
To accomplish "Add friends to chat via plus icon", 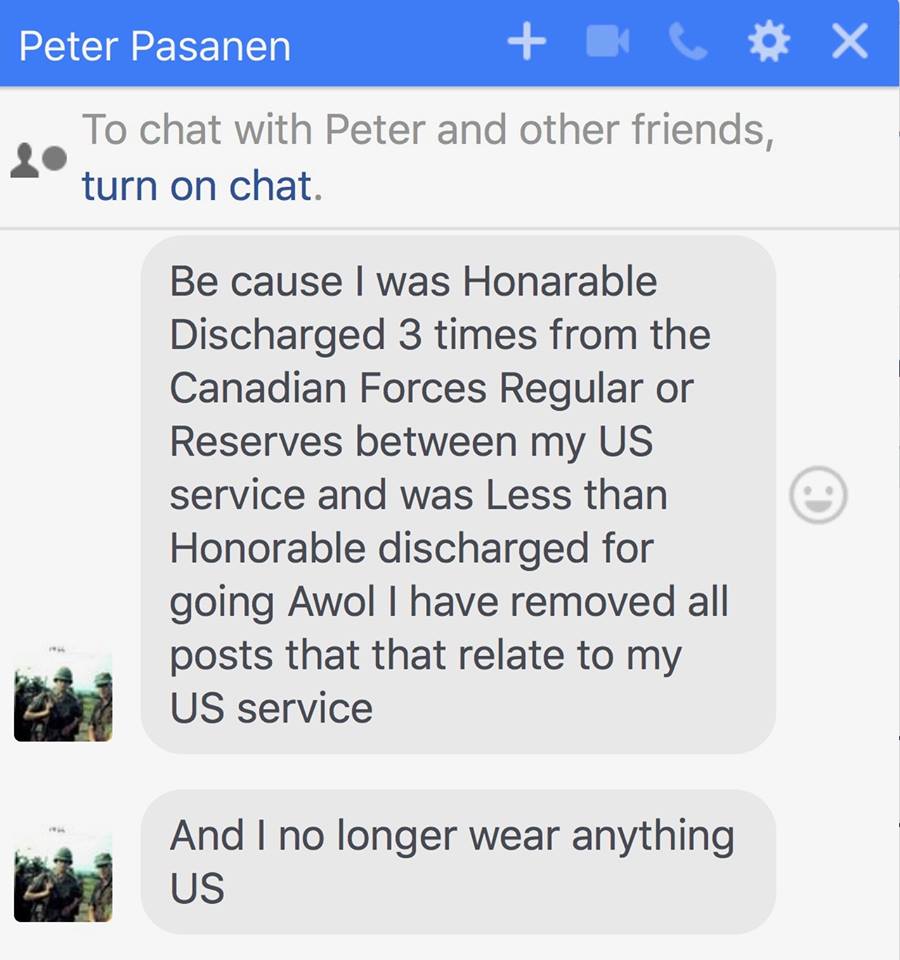I will point(527,42).
